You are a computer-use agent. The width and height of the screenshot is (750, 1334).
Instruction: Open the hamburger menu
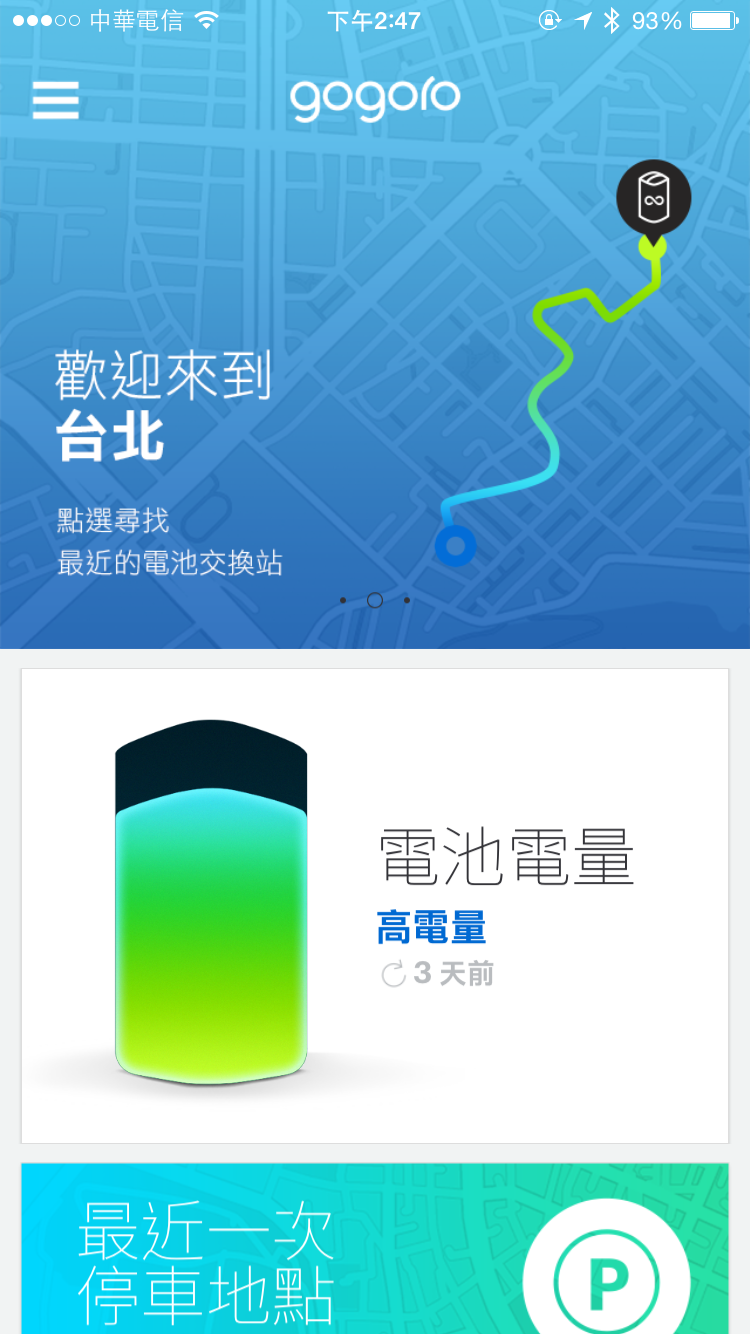[55, 100]
